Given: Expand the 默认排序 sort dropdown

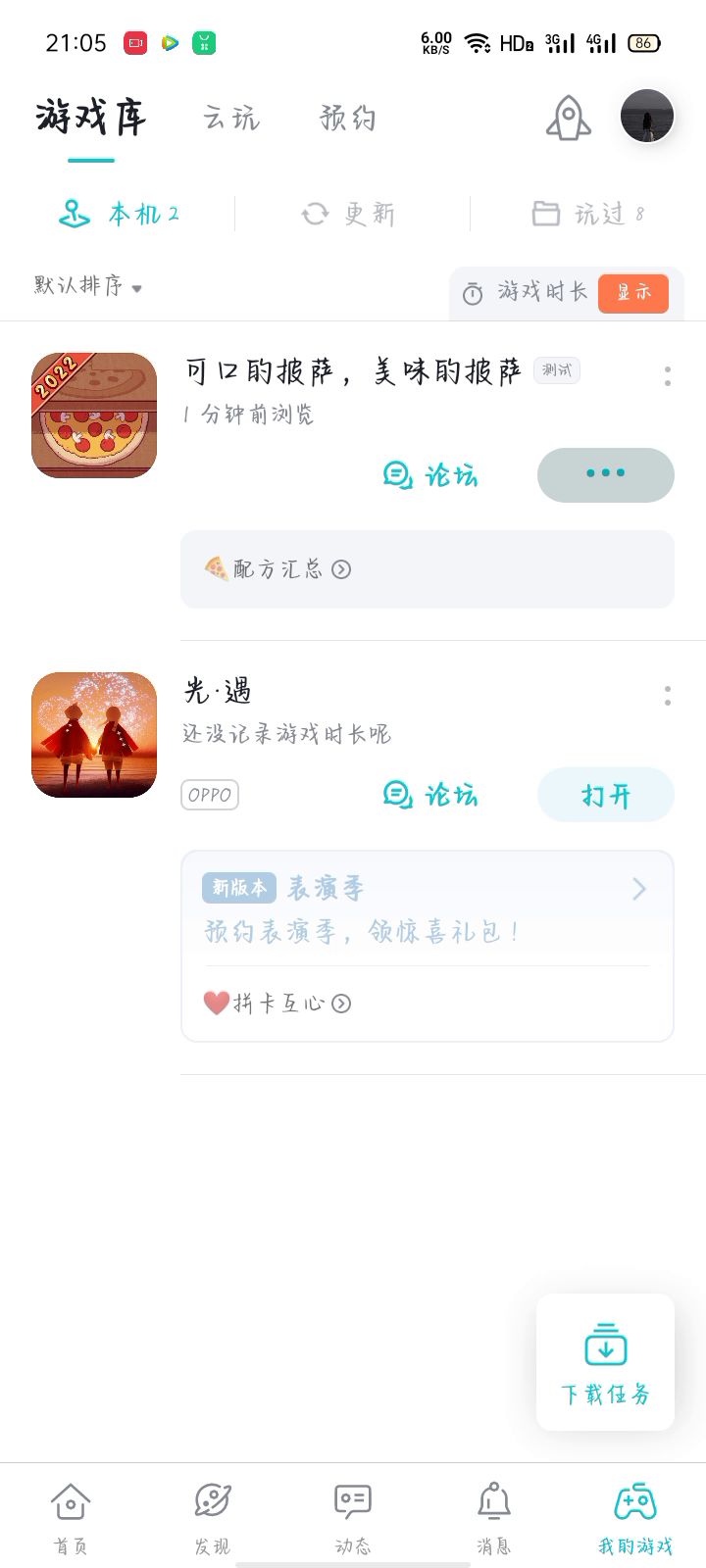Looking at the screenshot, I should pos(88,286).
